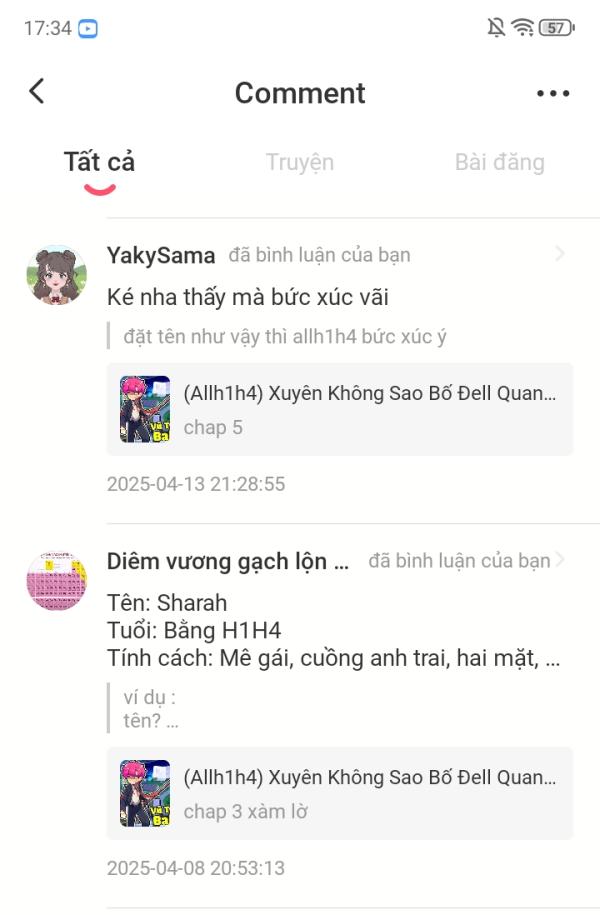
Task: Open YakySama's profile avatar
Action: [x=56, y=274]
